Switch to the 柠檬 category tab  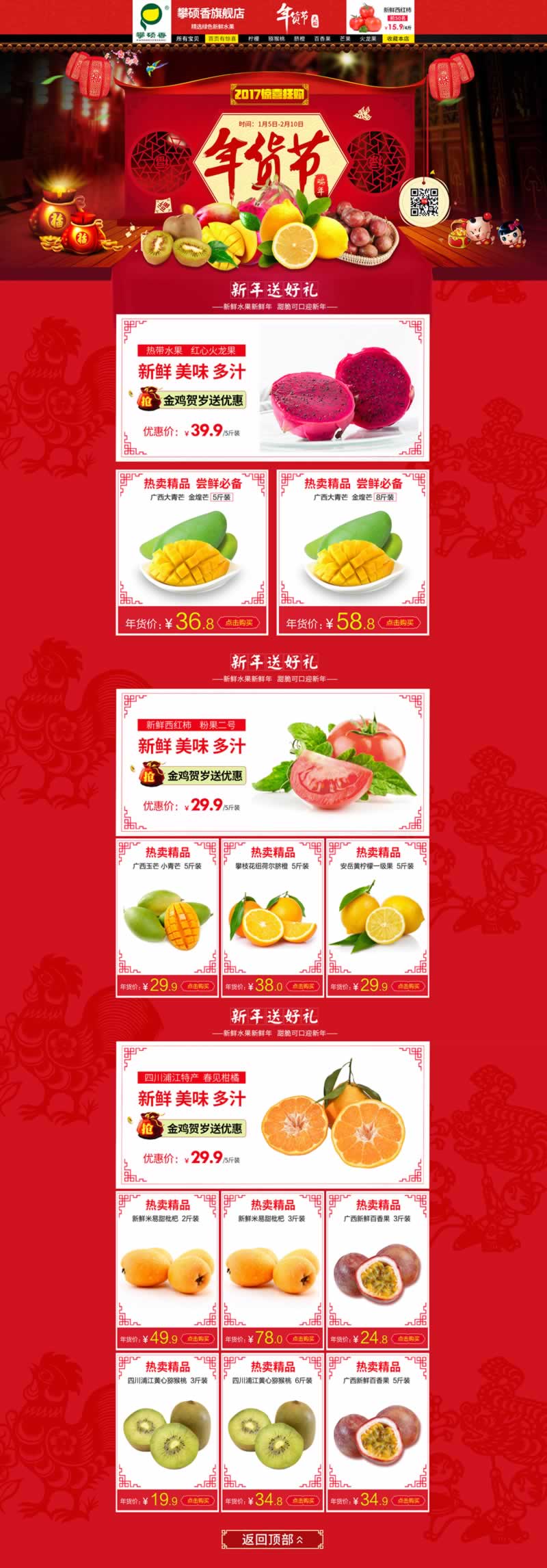pos(254,39)
